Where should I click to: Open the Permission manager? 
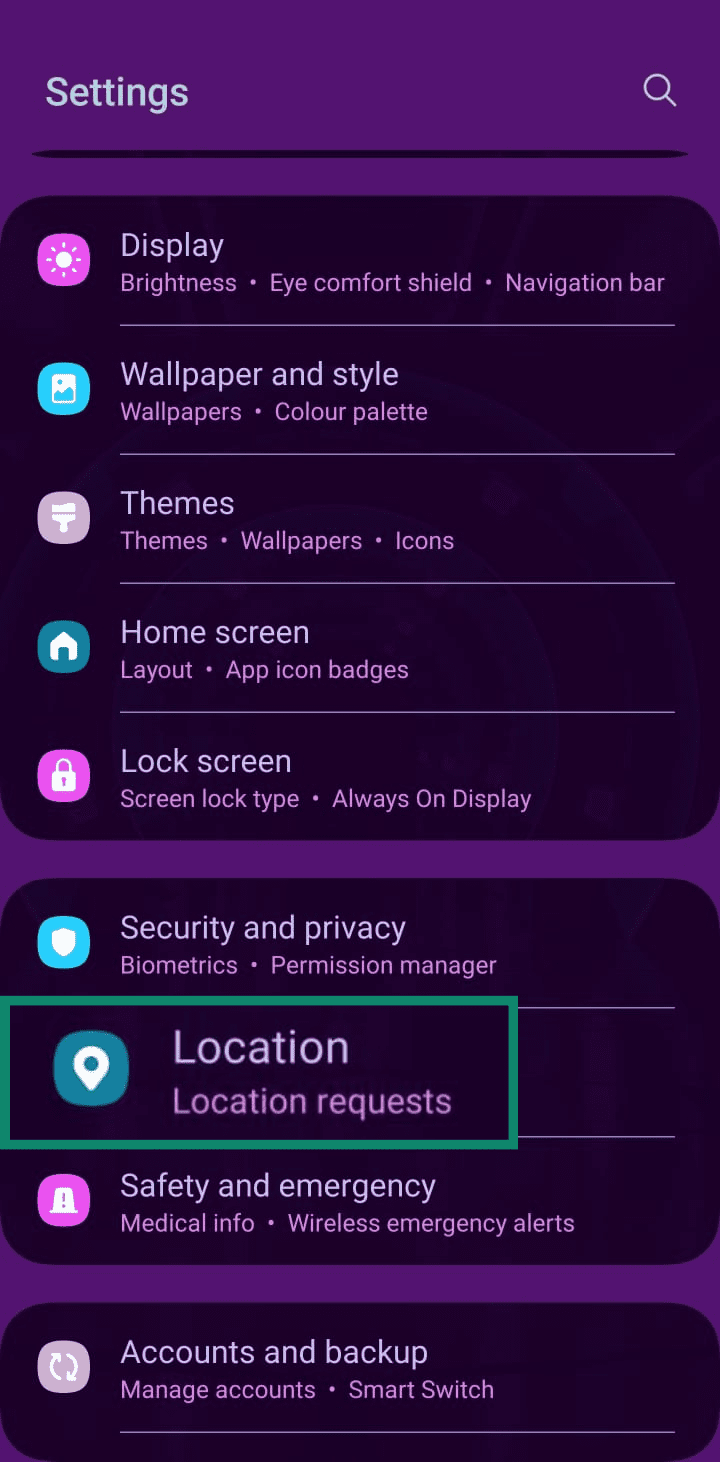(x=383, y=965)
